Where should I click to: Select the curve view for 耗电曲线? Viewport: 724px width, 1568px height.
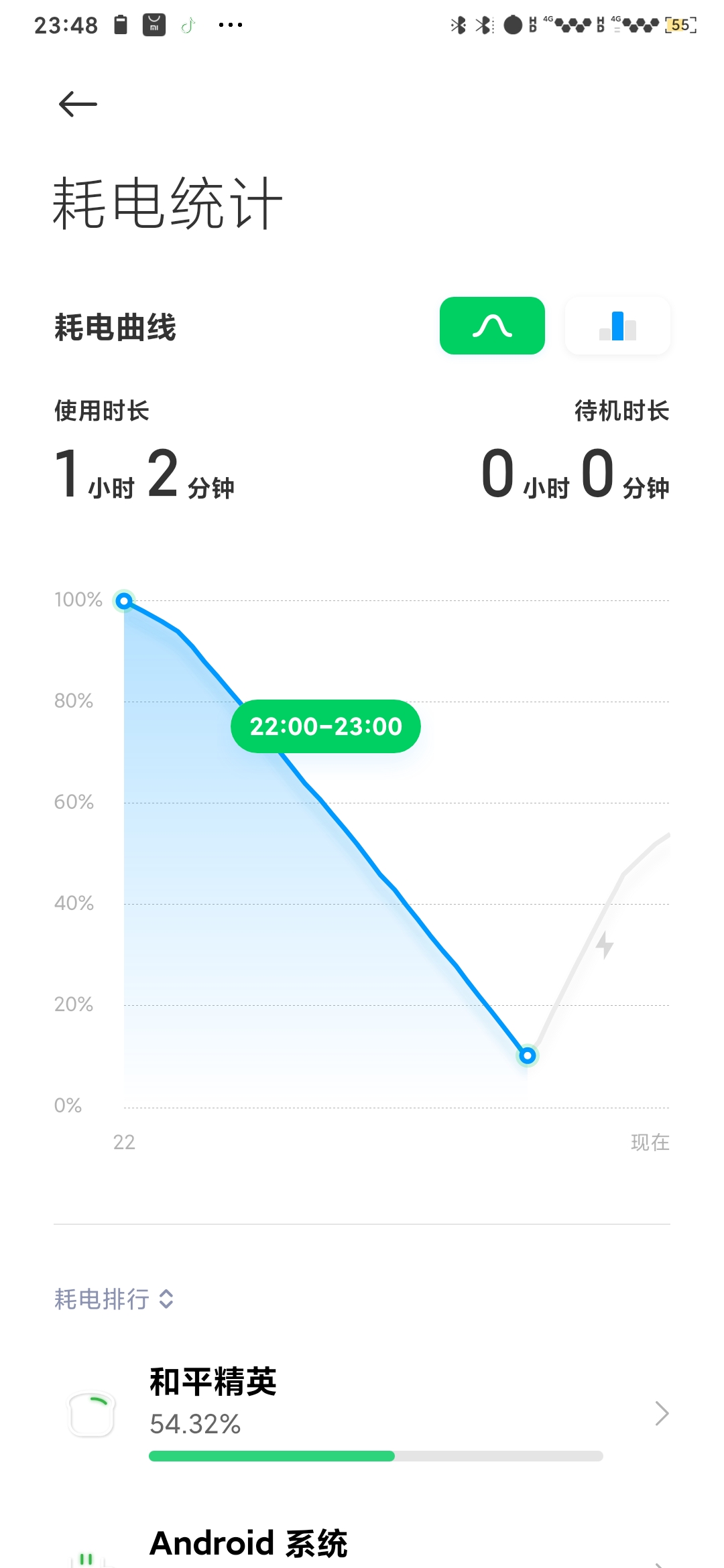click(492, 326)
